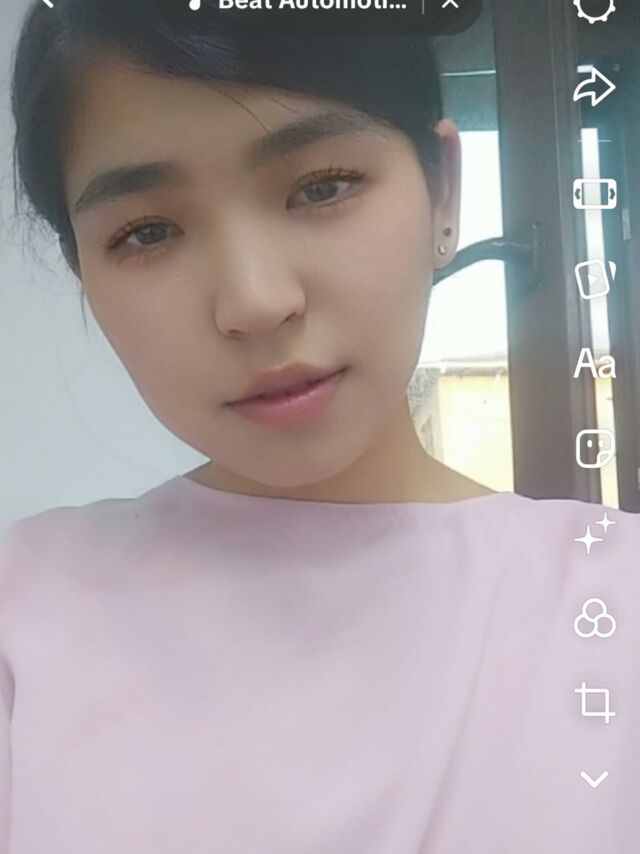This screenshot has height=854, width=640.
Task: Open the sparkle effects tool
Action: [594, 533]
